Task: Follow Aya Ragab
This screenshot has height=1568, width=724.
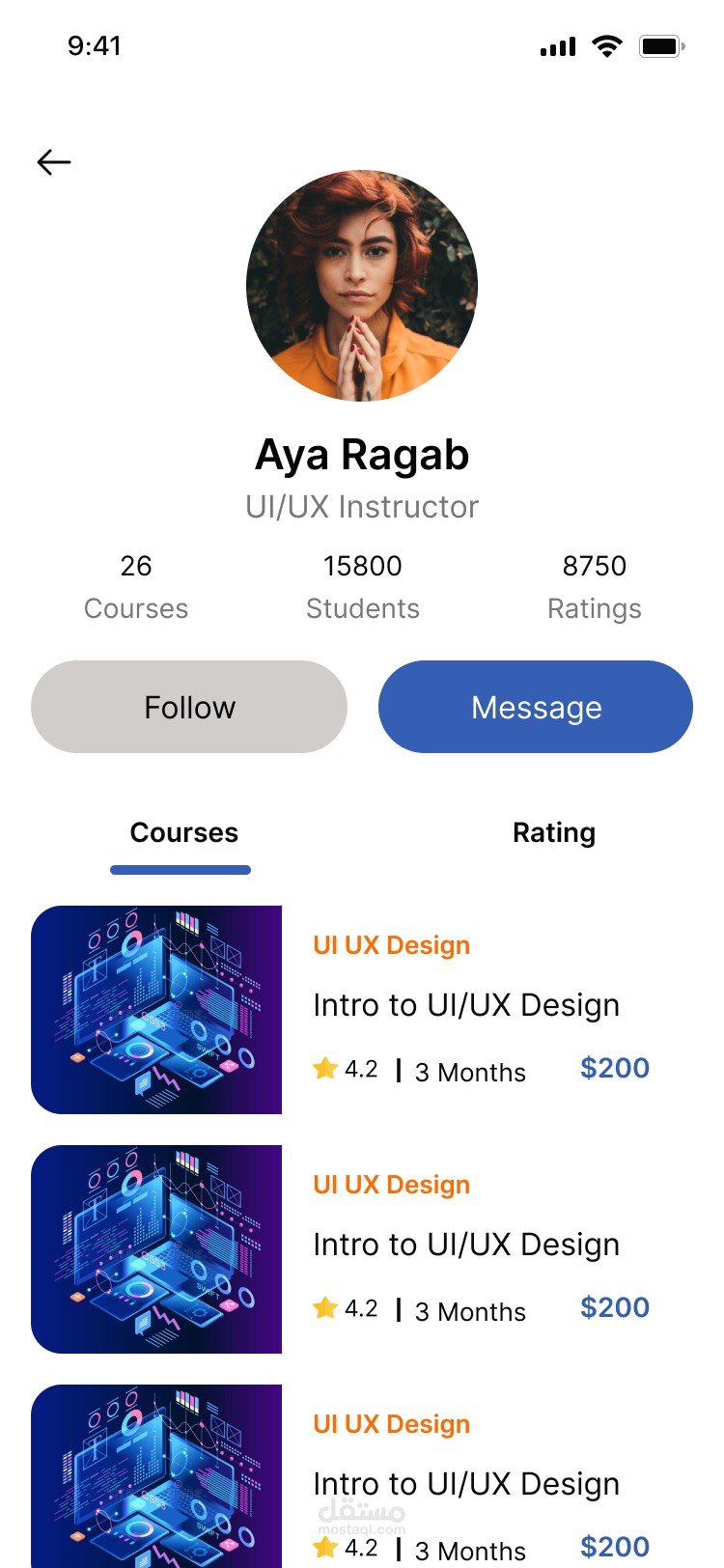Action: (189, 707)
